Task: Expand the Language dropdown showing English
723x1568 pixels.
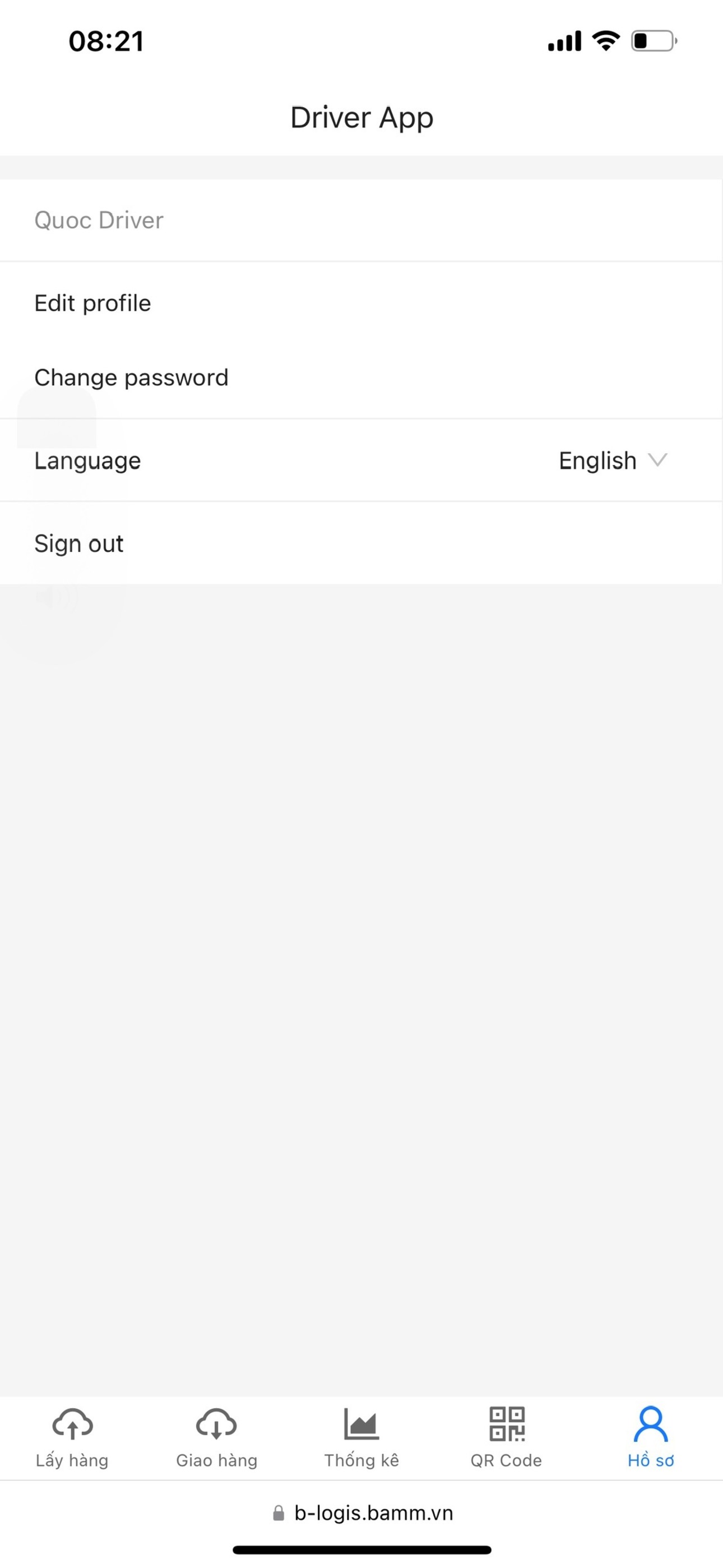Action: click(x=613, y=460)
